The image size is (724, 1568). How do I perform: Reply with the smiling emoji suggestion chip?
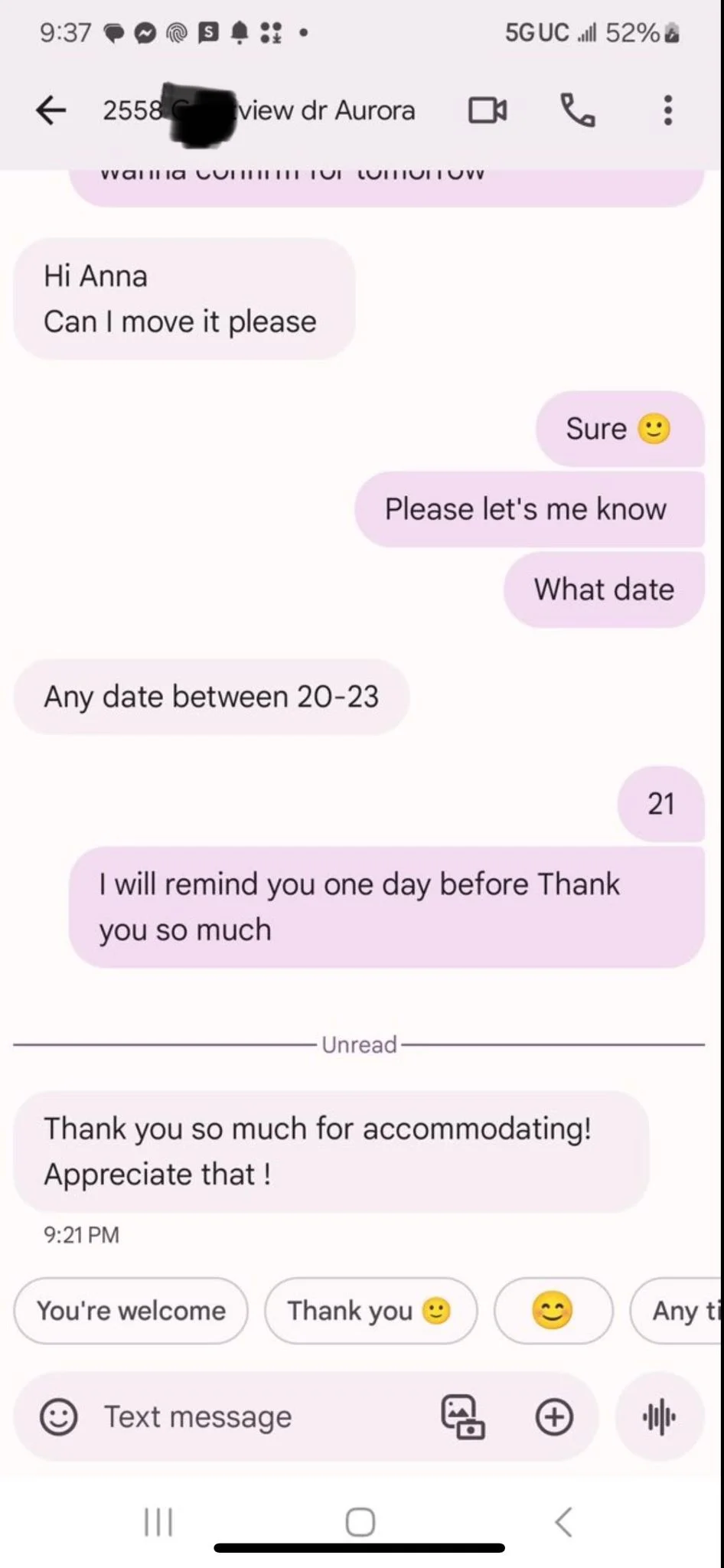point(553,1311)
